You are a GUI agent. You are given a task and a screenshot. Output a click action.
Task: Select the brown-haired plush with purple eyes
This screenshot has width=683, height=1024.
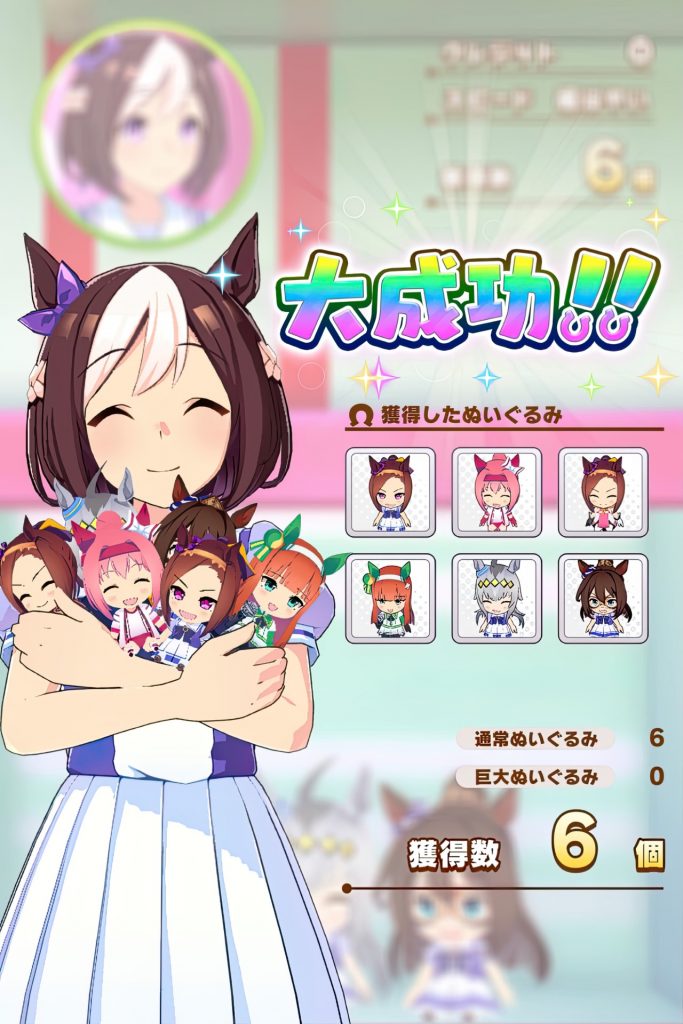pyautogui.click(x=390, y=492)
